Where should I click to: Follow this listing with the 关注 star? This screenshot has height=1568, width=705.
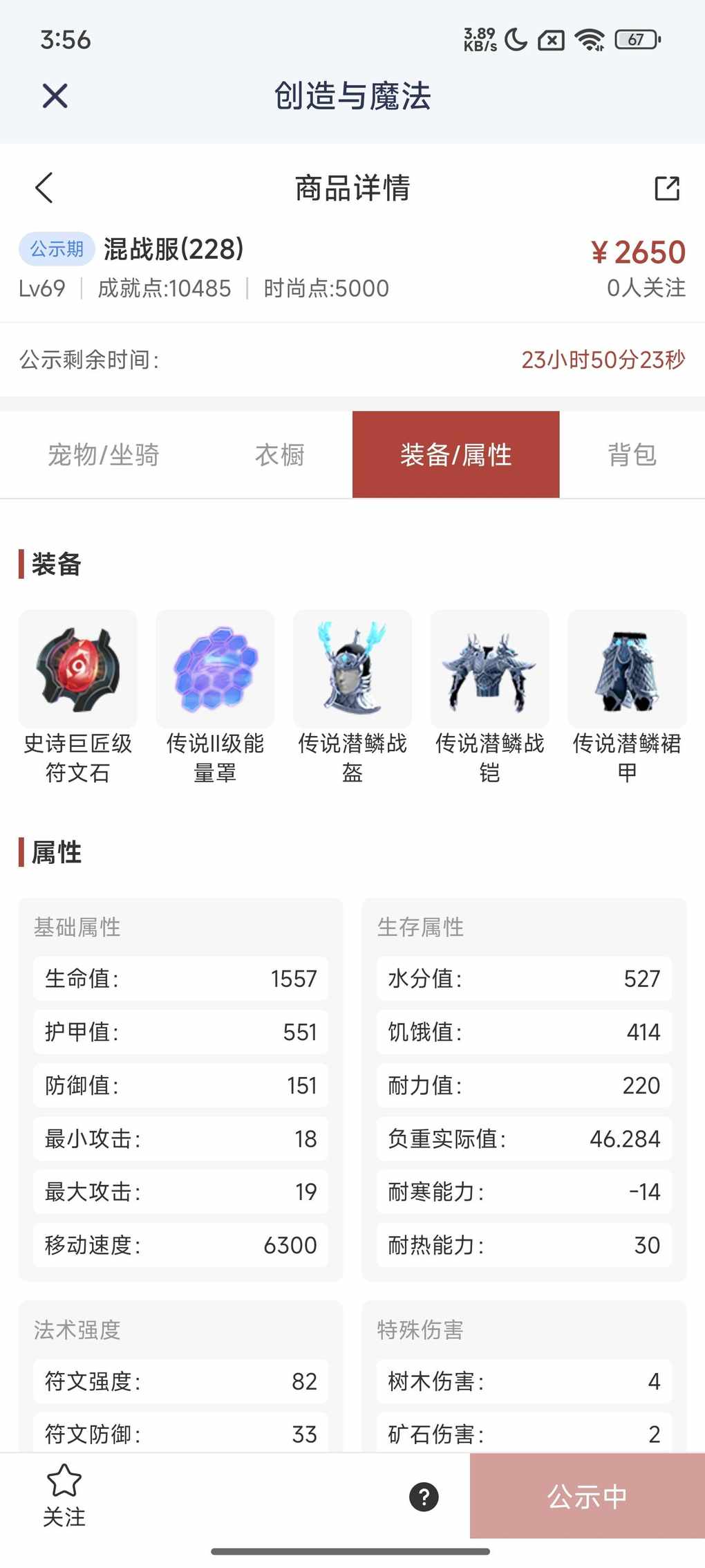(64, 1494)
